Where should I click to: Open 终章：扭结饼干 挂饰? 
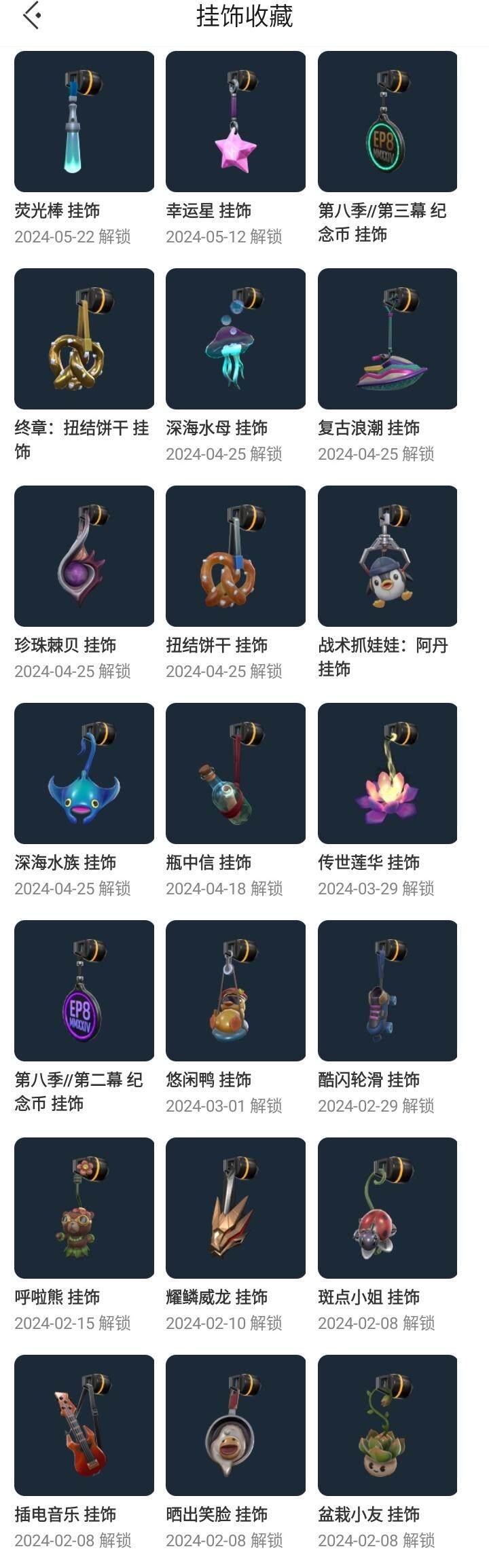point(84,339)
